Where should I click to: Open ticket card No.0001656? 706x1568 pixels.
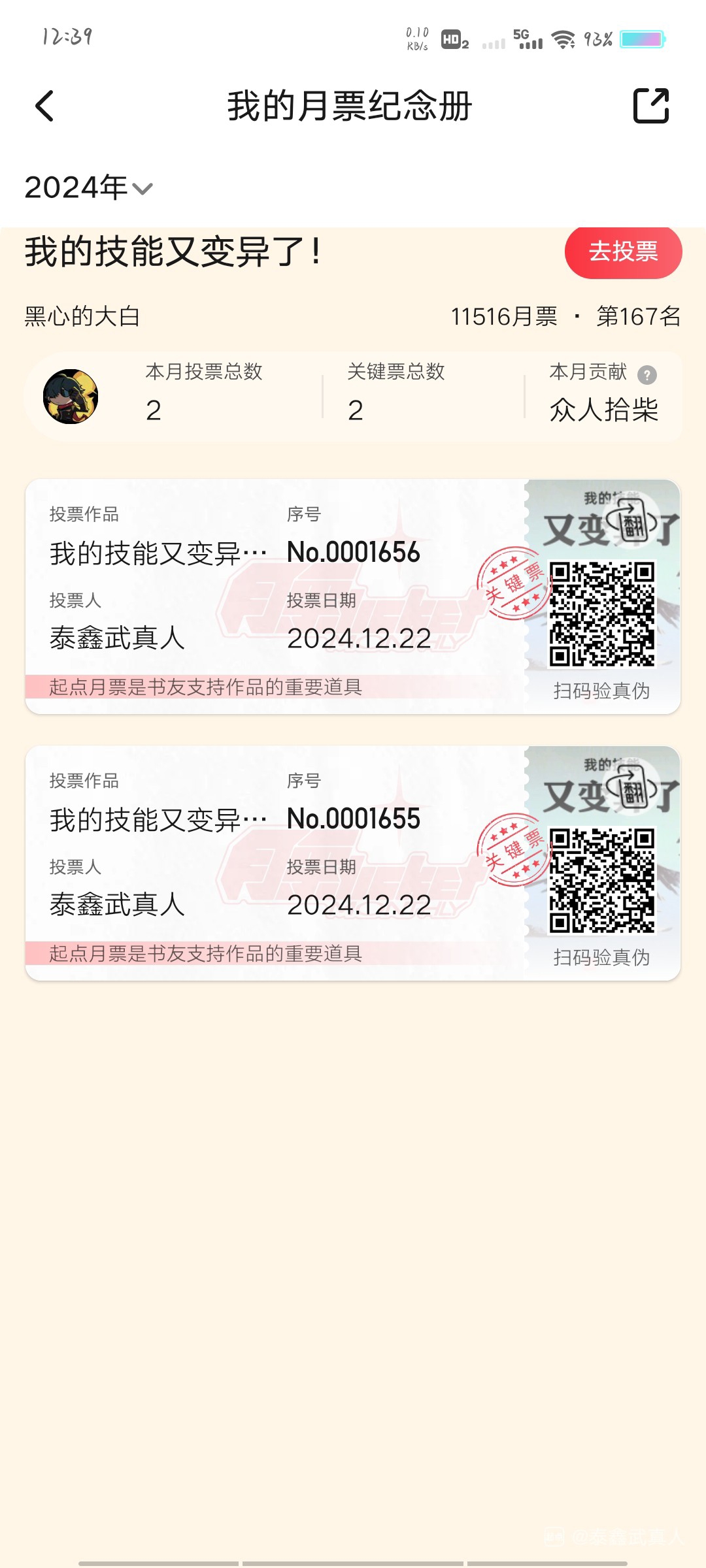coord(275,596)
